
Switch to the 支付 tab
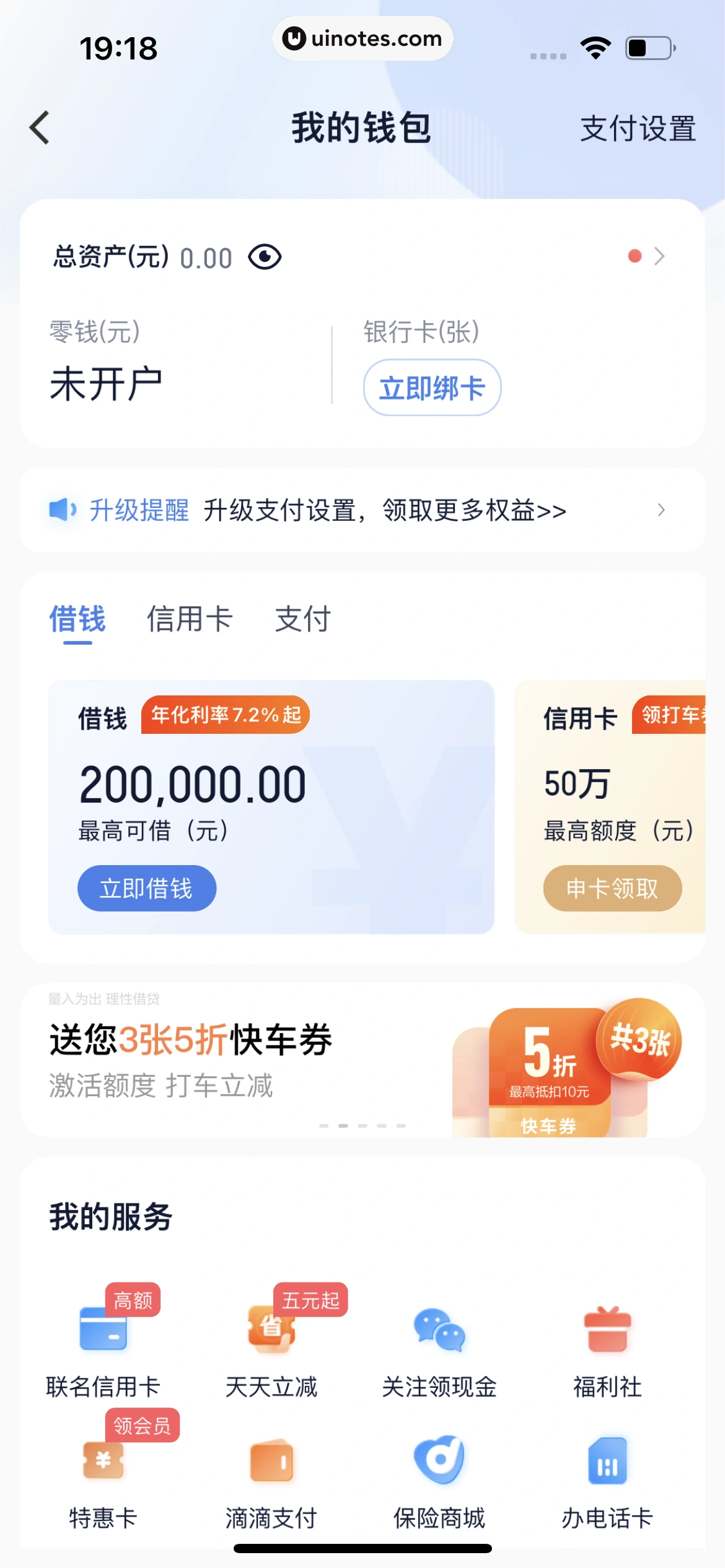pos(303,619)
